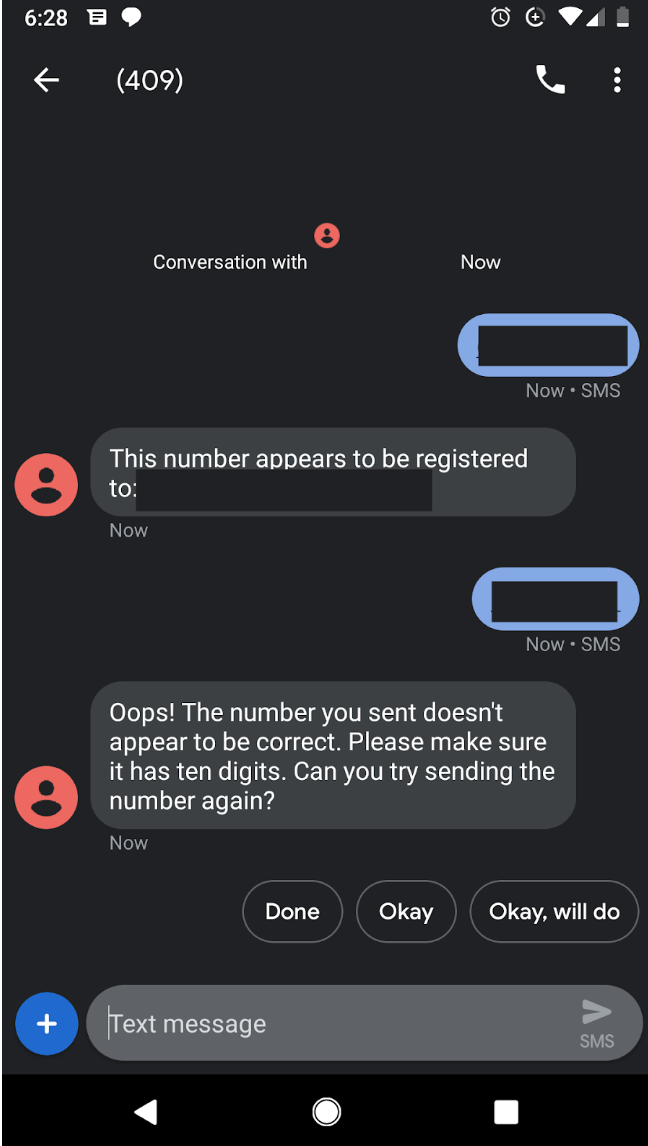Open recent apps with the square button
Viewport: 648px width, 1146px height.
click(506, 1112)
